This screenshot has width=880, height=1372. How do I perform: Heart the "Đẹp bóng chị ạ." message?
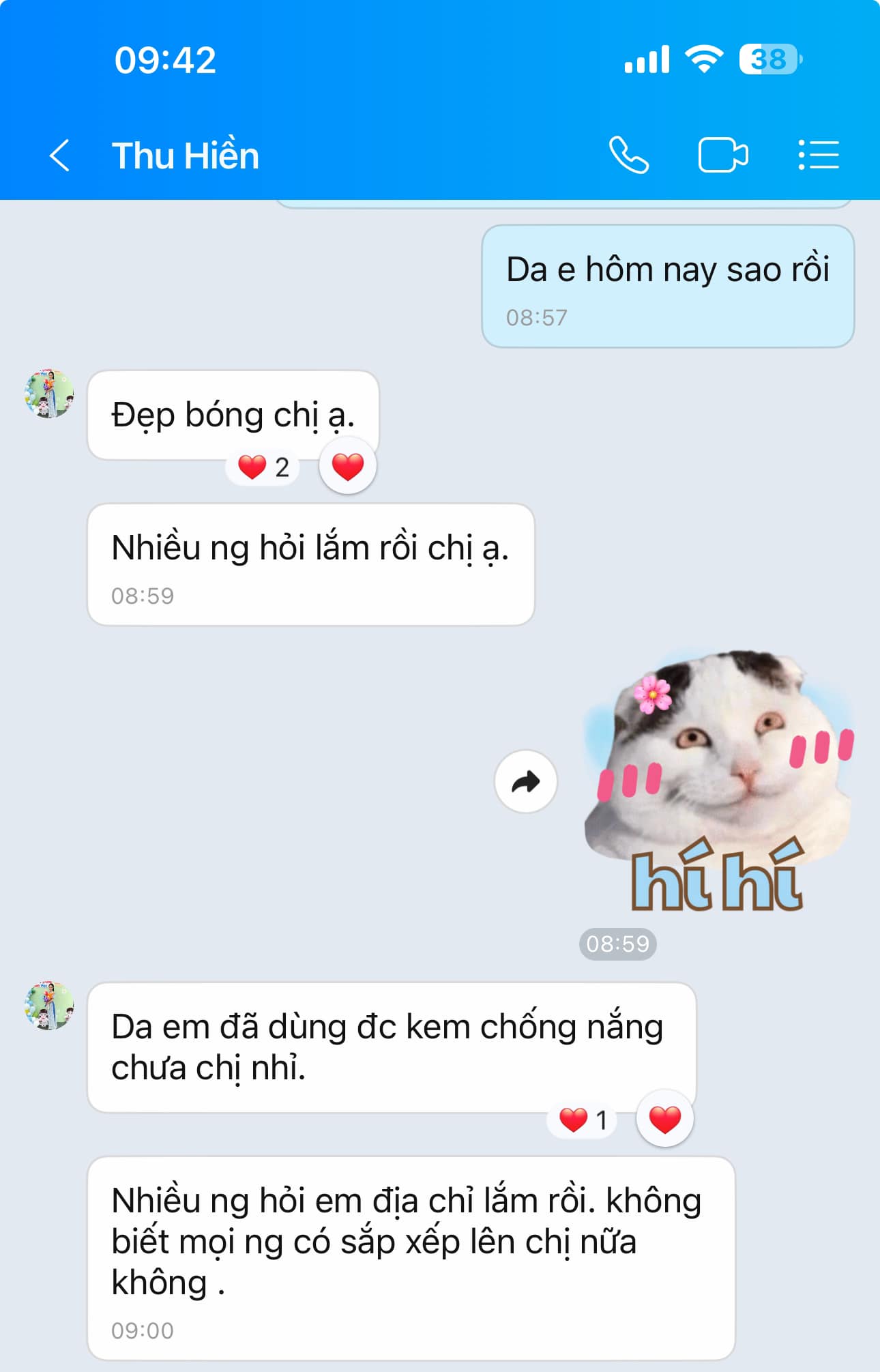pyautogui.click(x=348, y=467)
